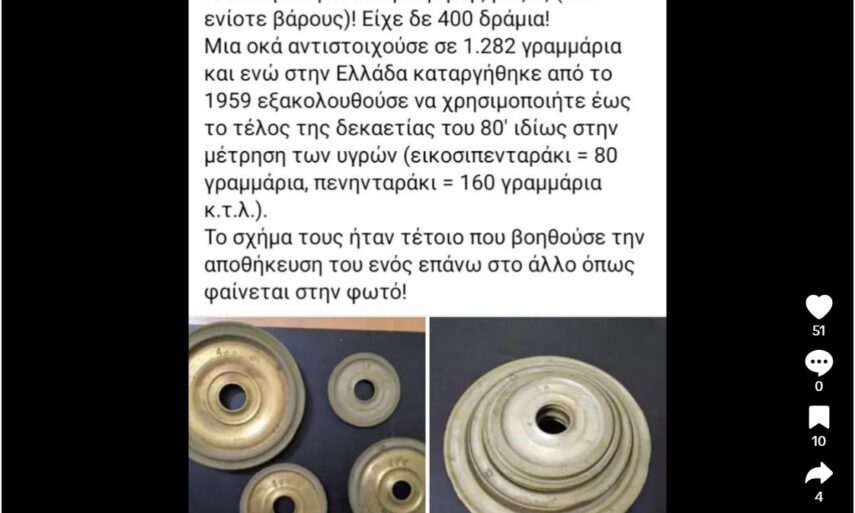This screenshot has height=513, width=855.
Task: Open the comments bubble
Action: coord(818,362)
